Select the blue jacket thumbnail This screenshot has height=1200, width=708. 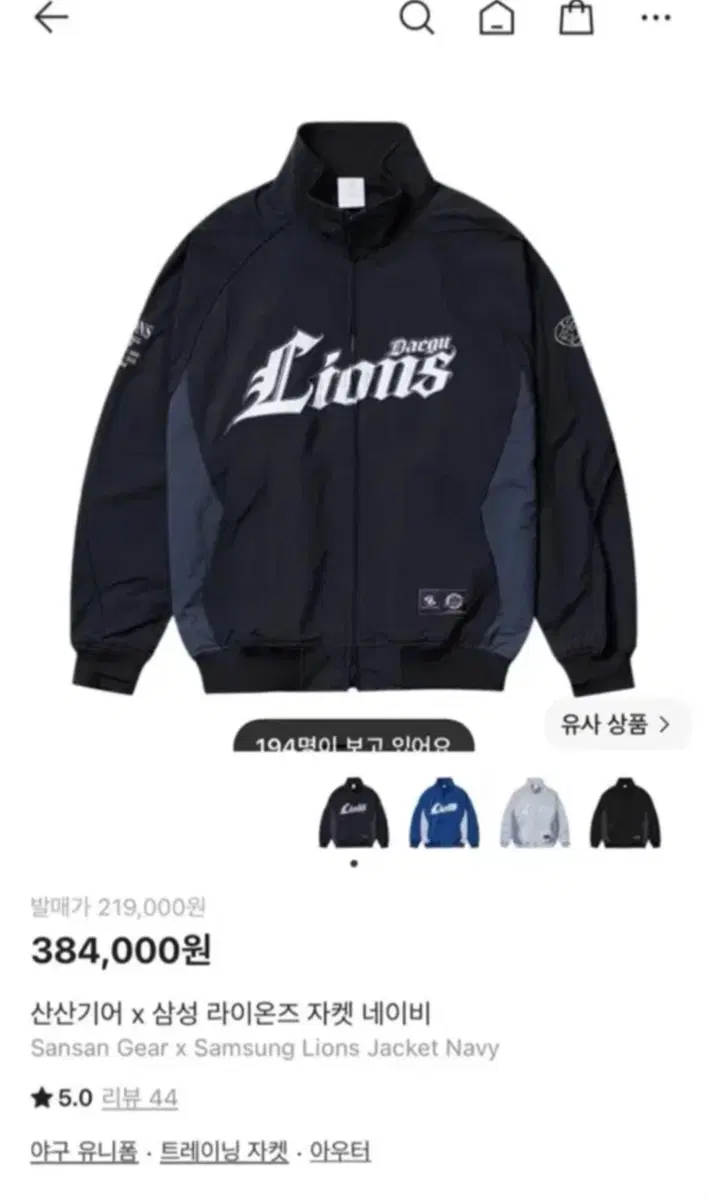[444, 812]
